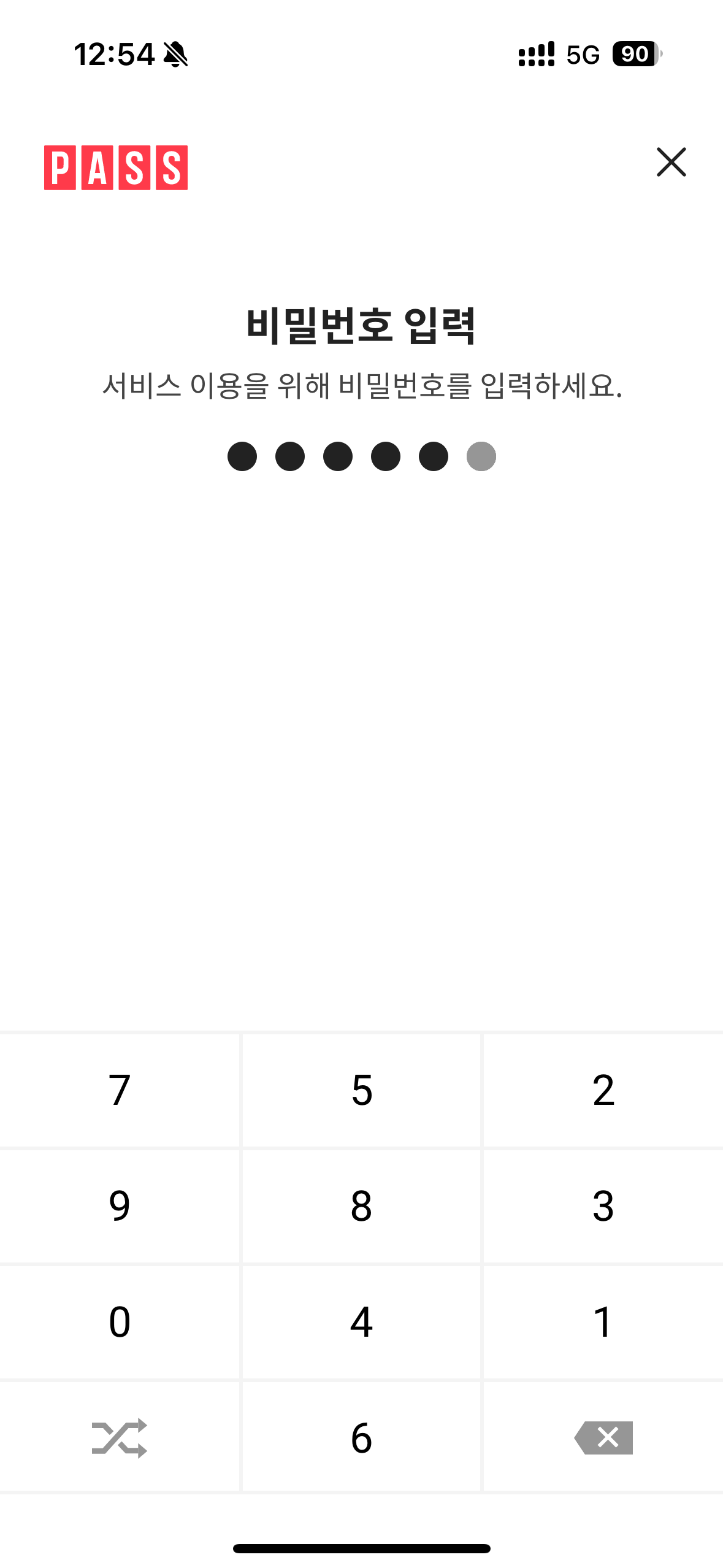
Task: Close the PASS password entry screen
Action: [x=671, y=162]
